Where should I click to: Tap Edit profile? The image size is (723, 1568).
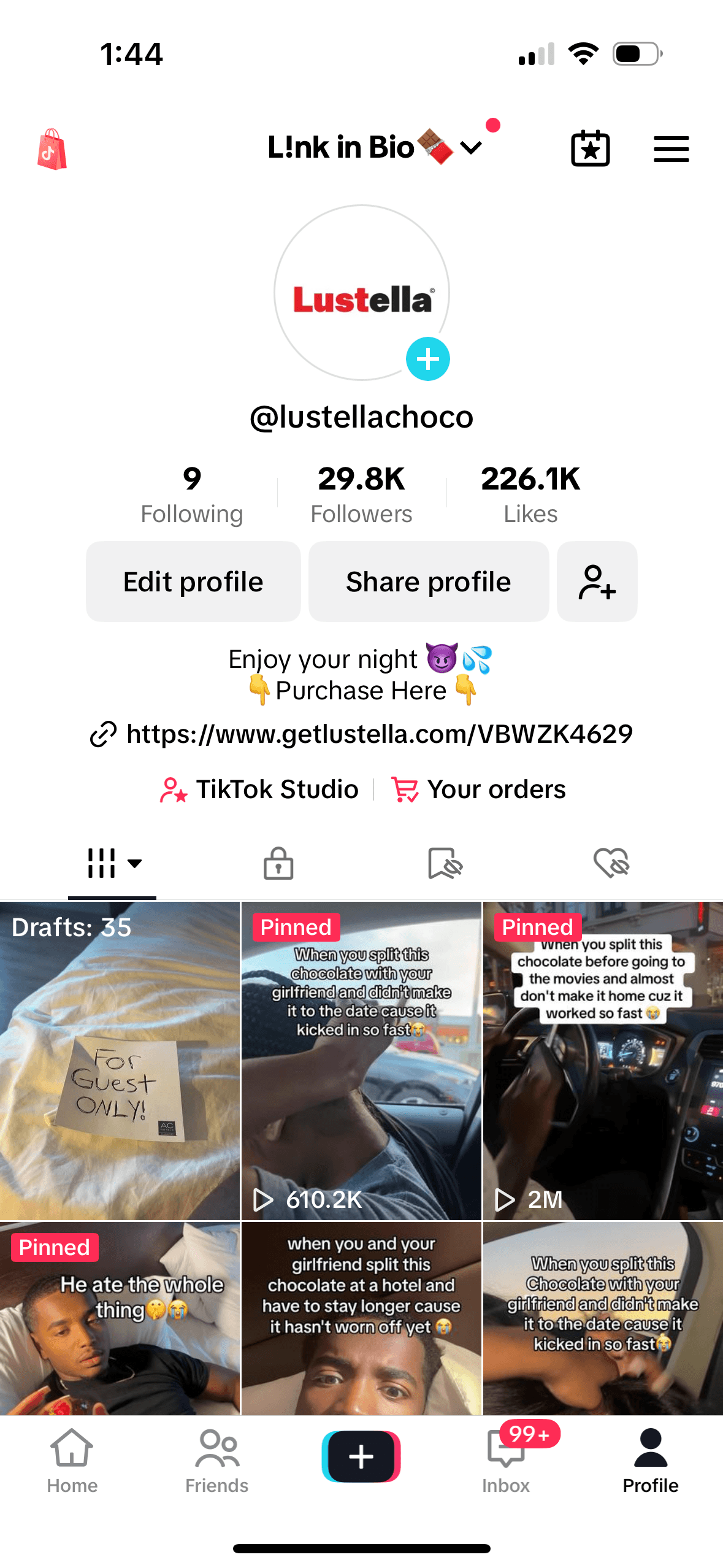pyautogui.click(x=193, y=582)
